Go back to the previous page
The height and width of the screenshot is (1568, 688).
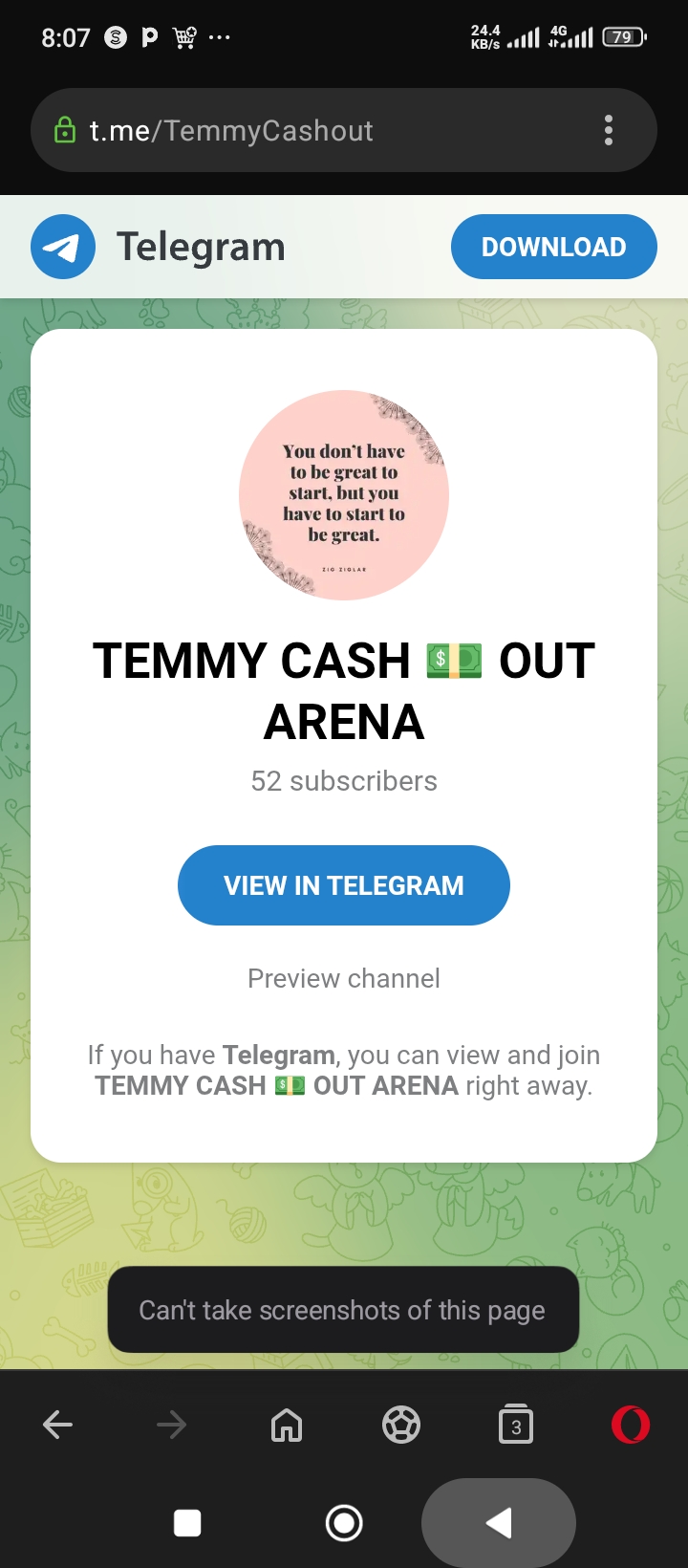click(x=58, y=1425)
